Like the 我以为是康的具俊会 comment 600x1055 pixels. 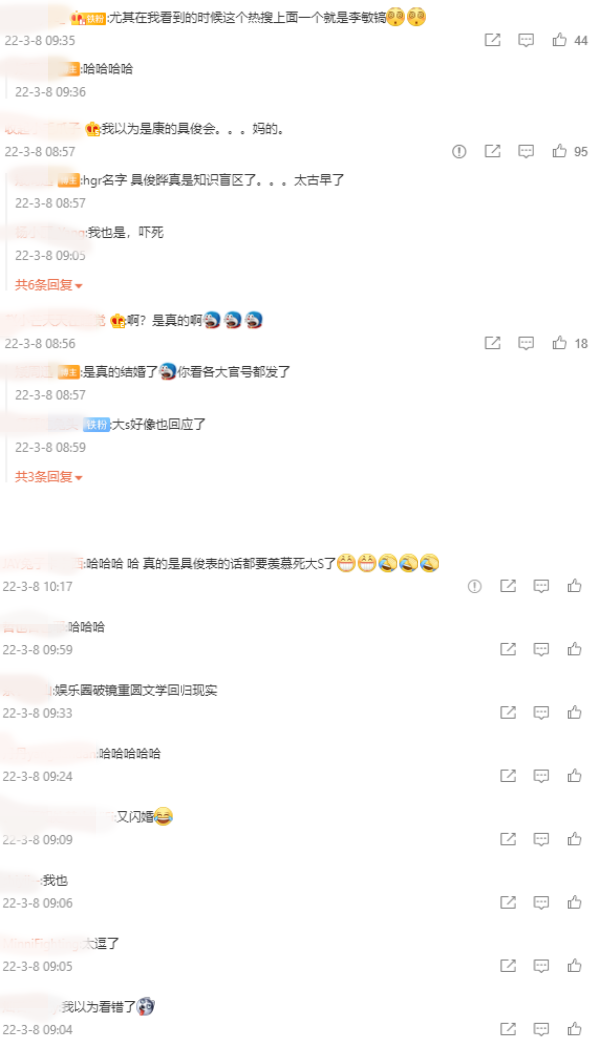pos(560,152)
